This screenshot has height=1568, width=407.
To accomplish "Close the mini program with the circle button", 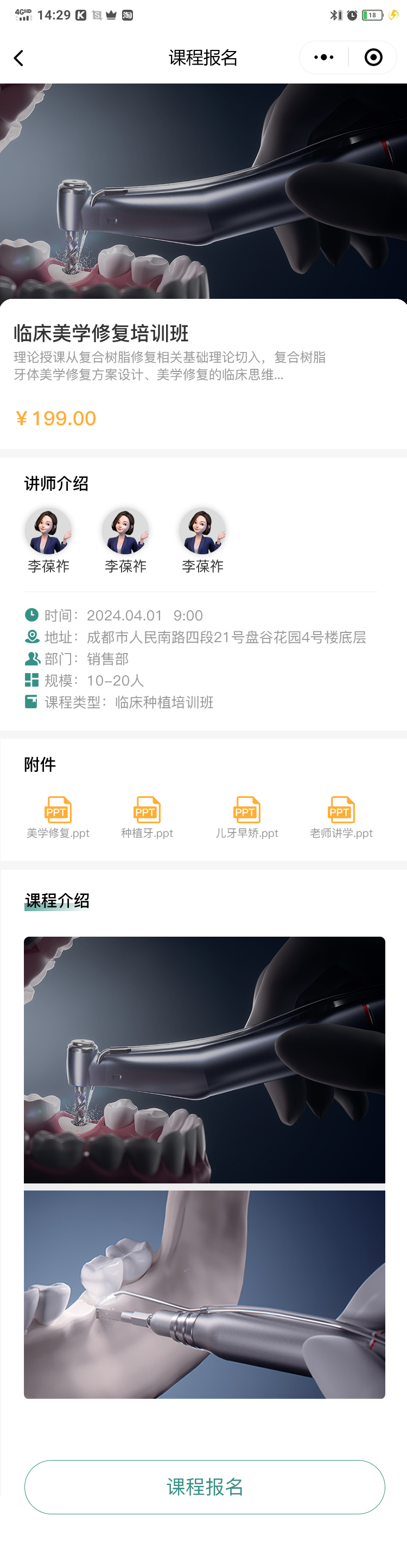I will 373,57.
